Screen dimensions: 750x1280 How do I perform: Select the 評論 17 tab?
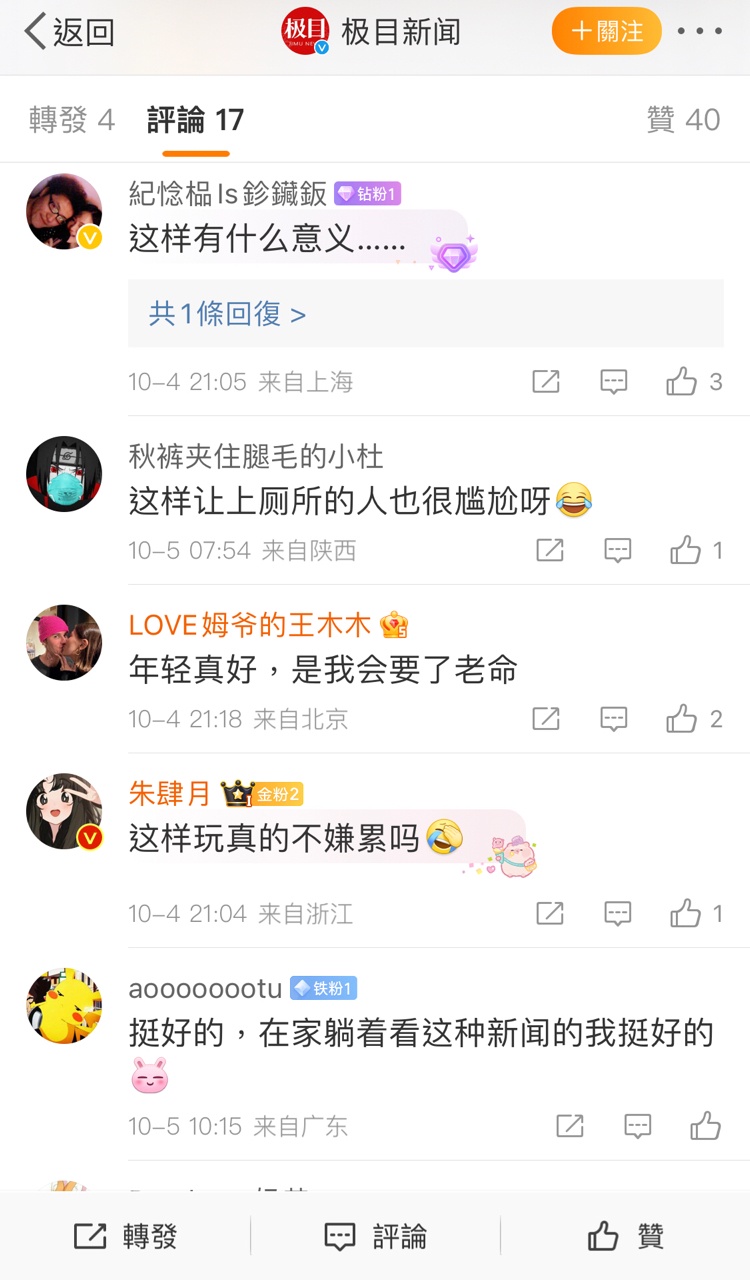pyautogui.click(x=196, y=120)
